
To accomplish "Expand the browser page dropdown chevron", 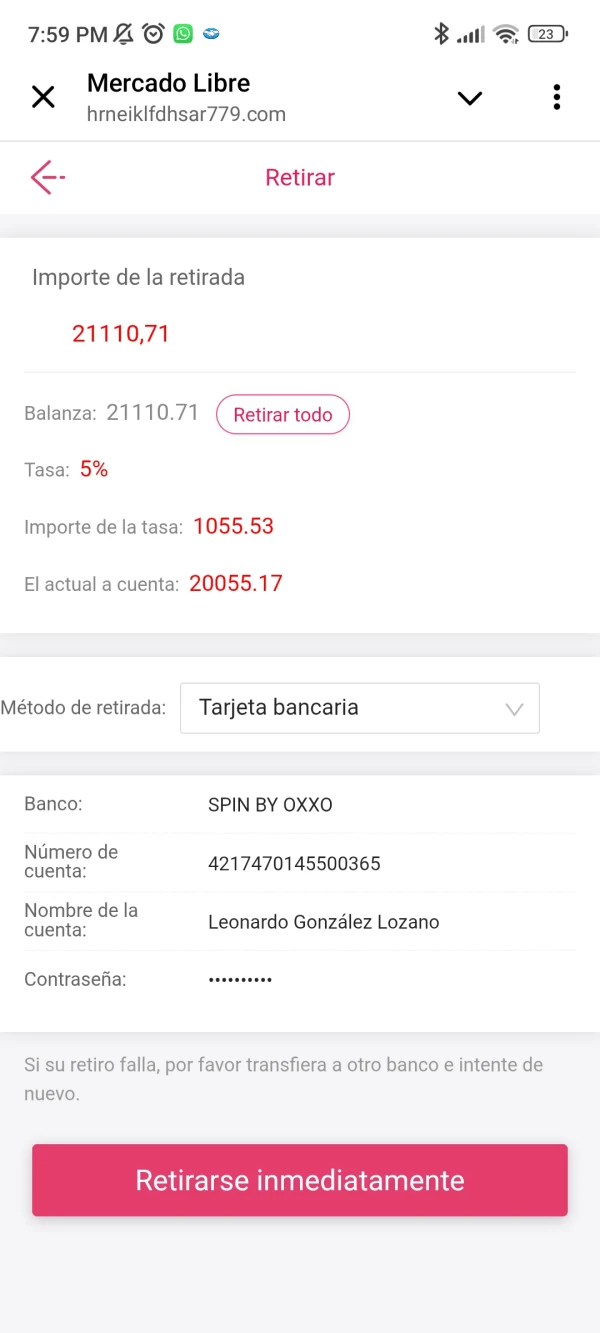I will 469,97.
